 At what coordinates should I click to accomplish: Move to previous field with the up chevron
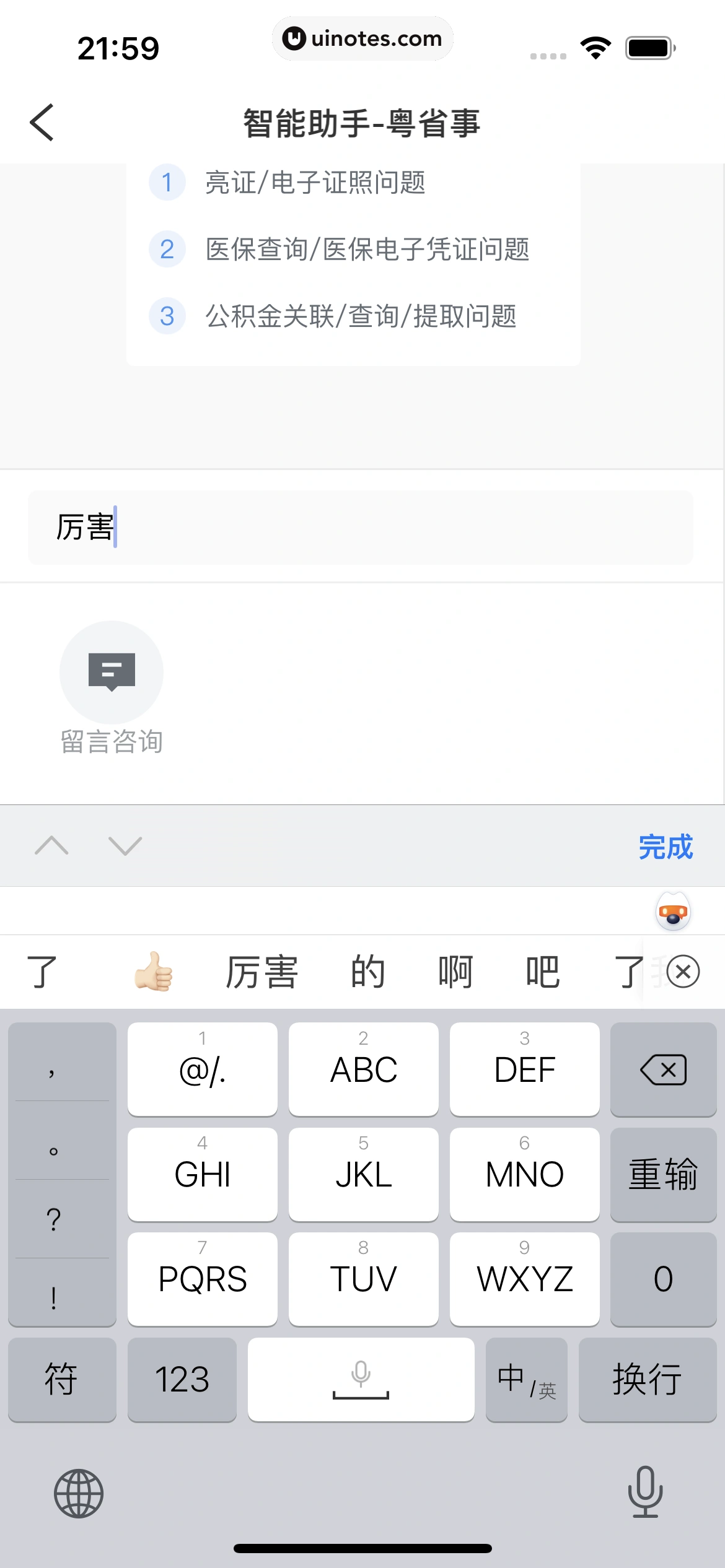52,845
